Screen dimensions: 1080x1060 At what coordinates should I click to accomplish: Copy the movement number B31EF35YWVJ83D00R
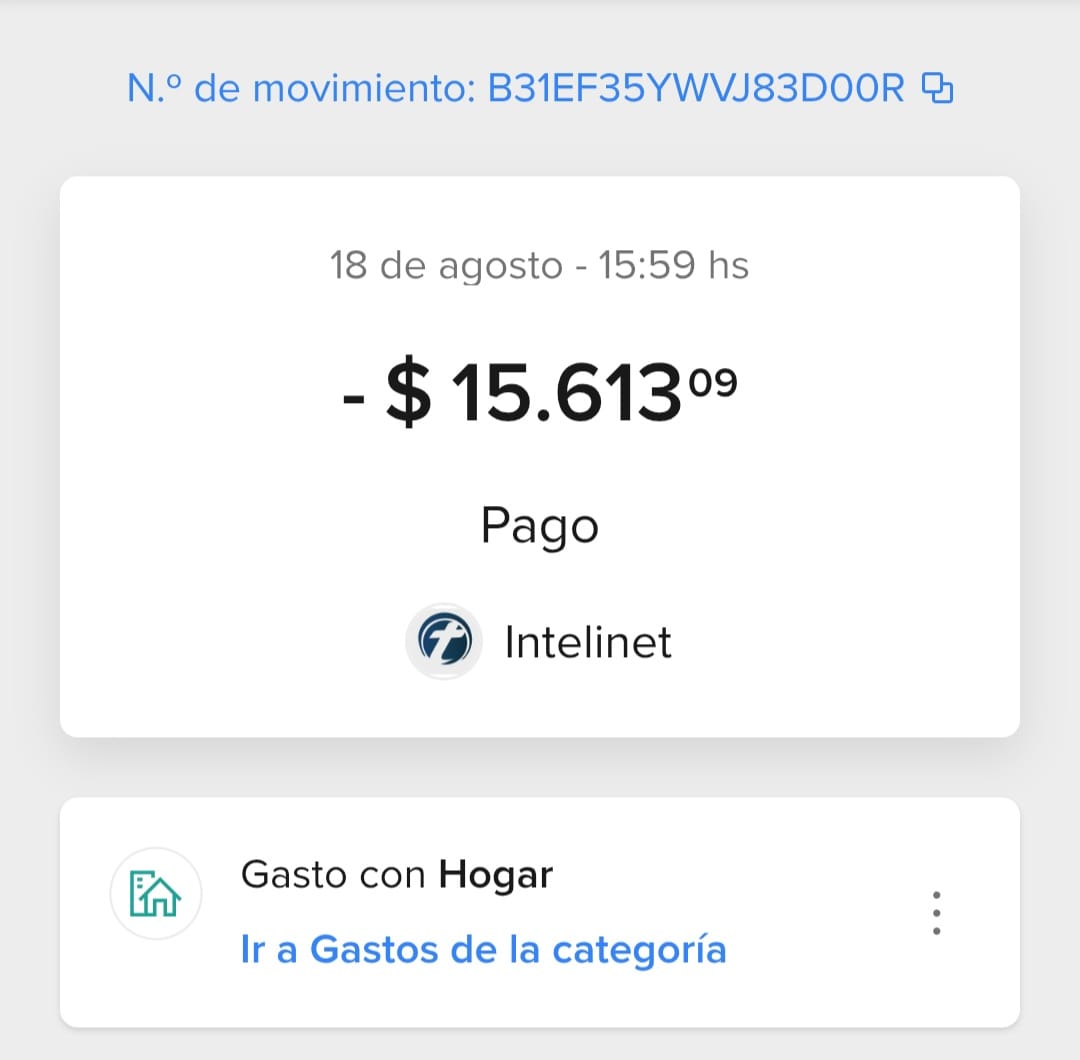pos(937,89)
